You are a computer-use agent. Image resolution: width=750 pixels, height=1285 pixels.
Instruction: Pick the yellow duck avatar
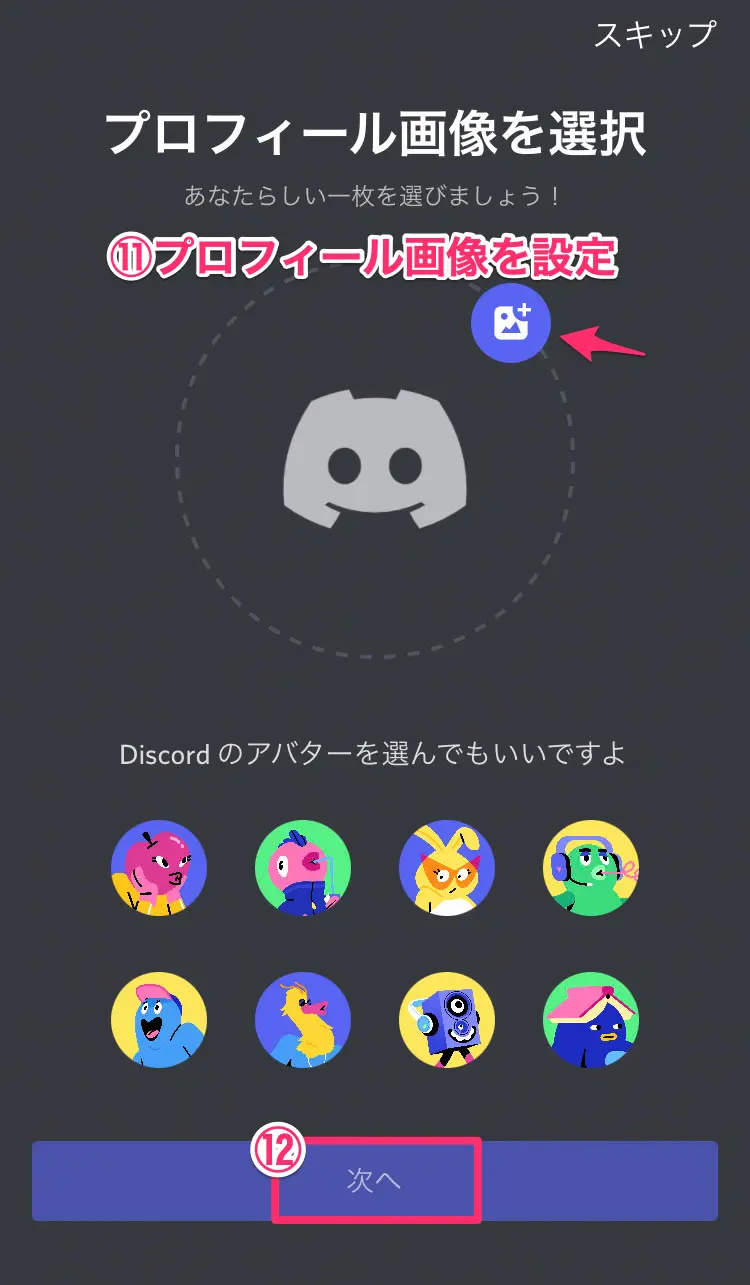[303, 1020]
